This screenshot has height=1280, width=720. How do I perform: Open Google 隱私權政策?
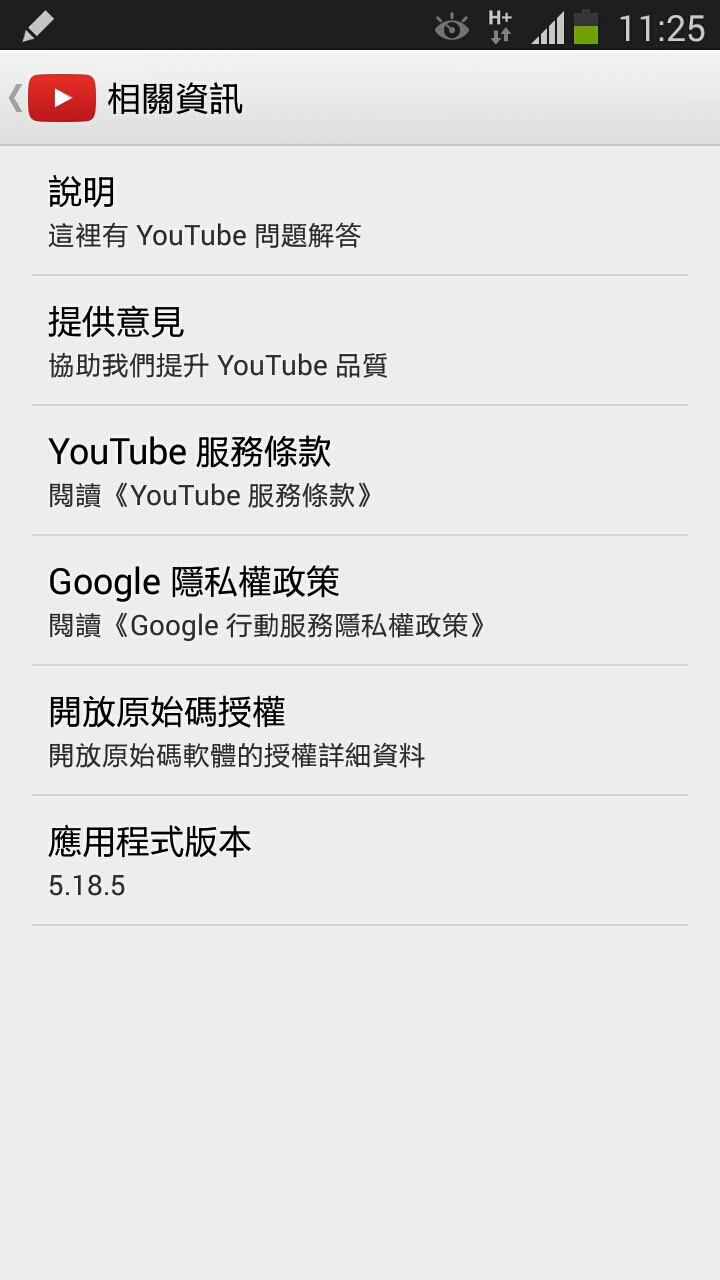click(x=360, y=601)
